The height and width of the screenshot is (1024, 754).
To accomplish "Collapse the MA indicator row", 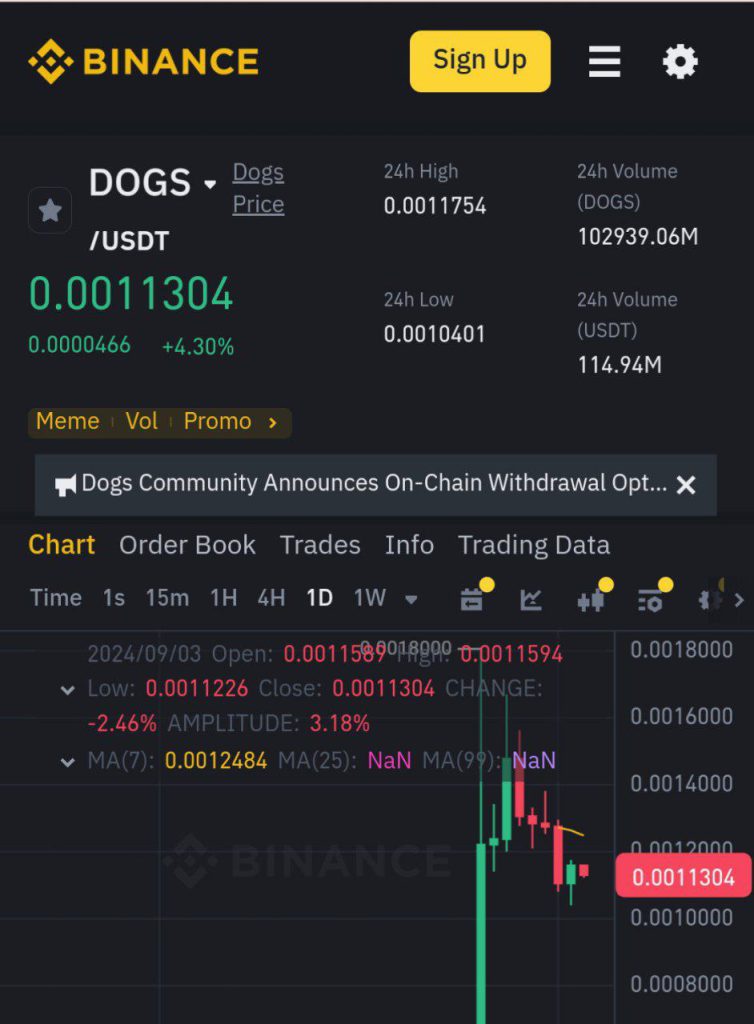I will point(67,762).
